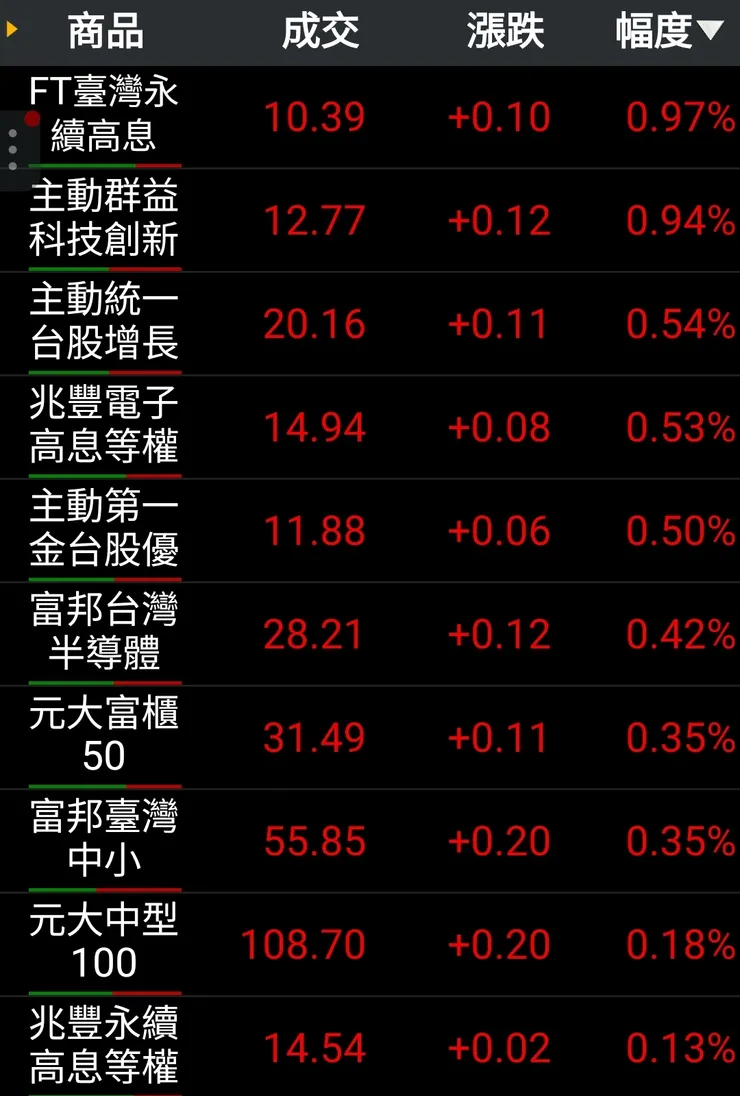
Task: Sort the list by 成交 price
Action: (x=320, y=32)
